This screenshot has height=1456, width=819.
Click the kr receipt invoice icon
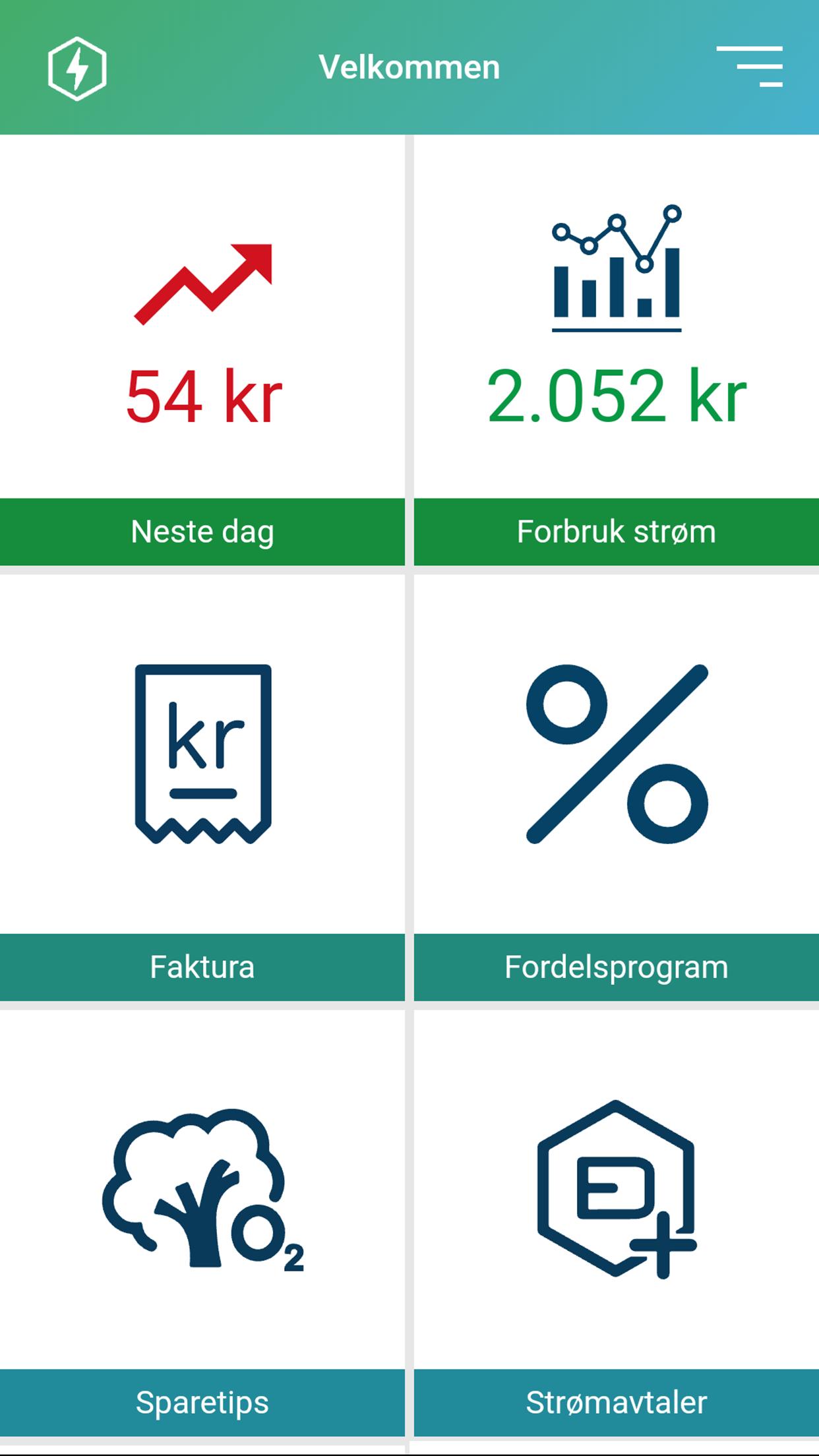[203, 752]
